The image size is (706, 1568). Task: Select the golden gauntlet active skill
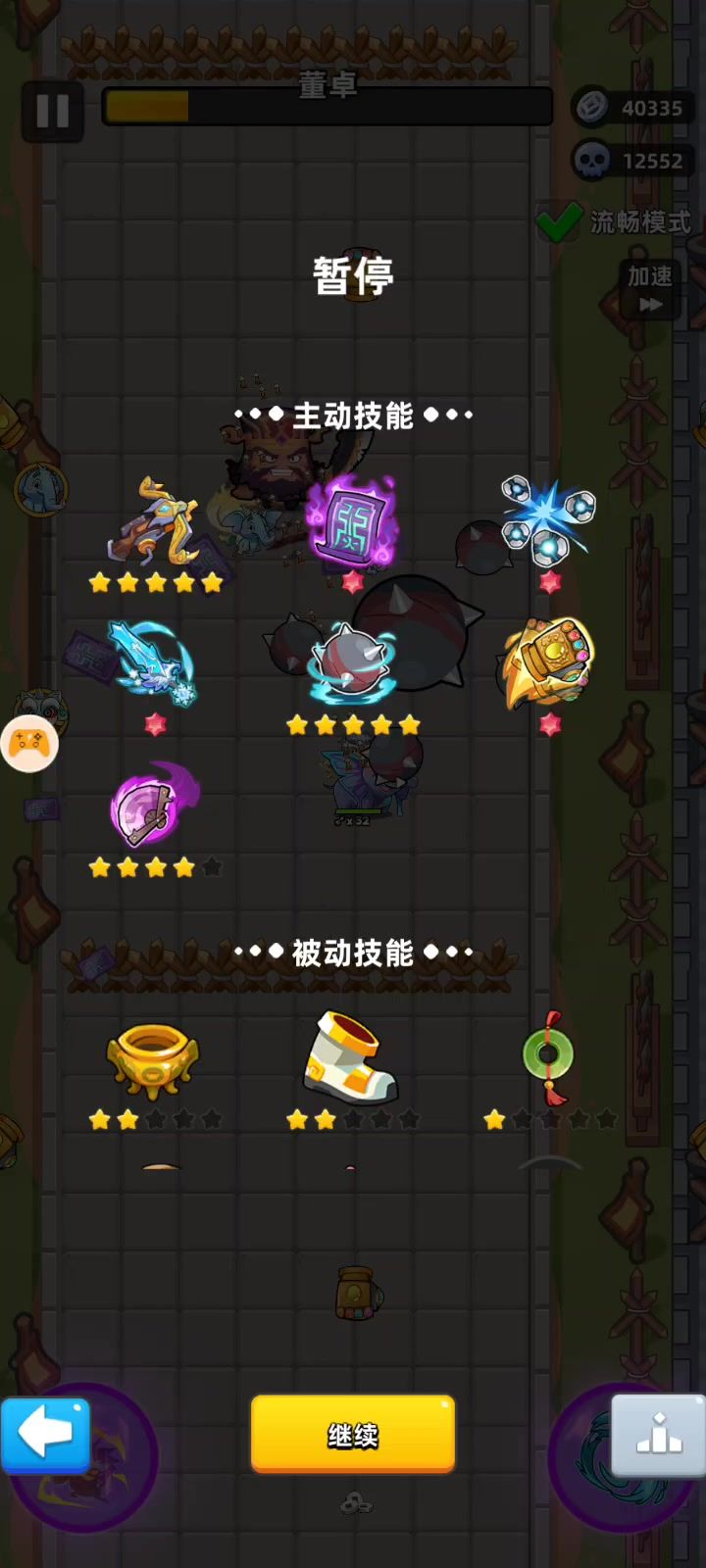(549, 662)
